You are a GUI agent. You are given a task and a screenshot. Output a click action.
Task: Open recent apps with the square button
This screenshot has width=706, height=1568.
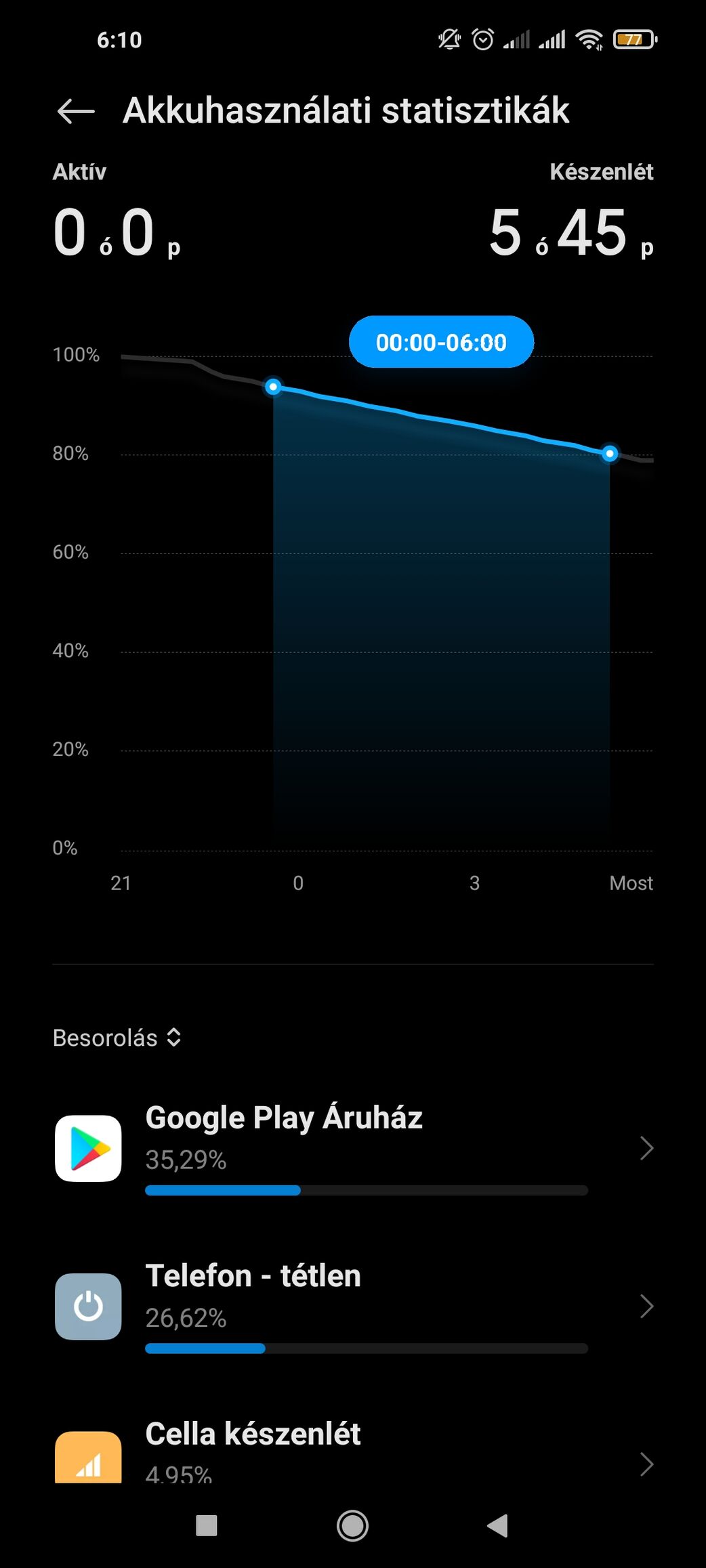click(x=207, y=1525)
